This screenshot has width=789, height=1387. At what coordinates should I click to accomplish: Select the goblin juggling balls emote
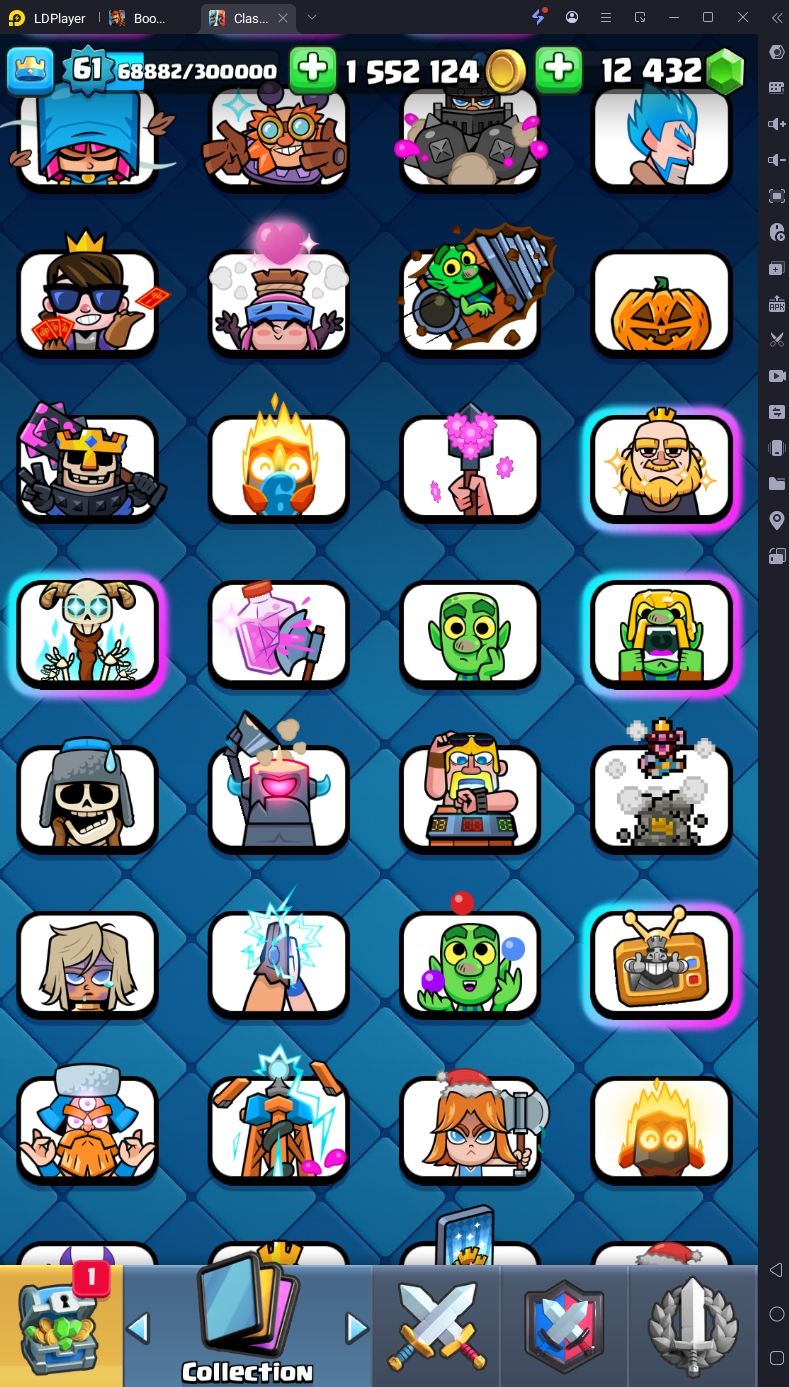(x=470, y=962)
